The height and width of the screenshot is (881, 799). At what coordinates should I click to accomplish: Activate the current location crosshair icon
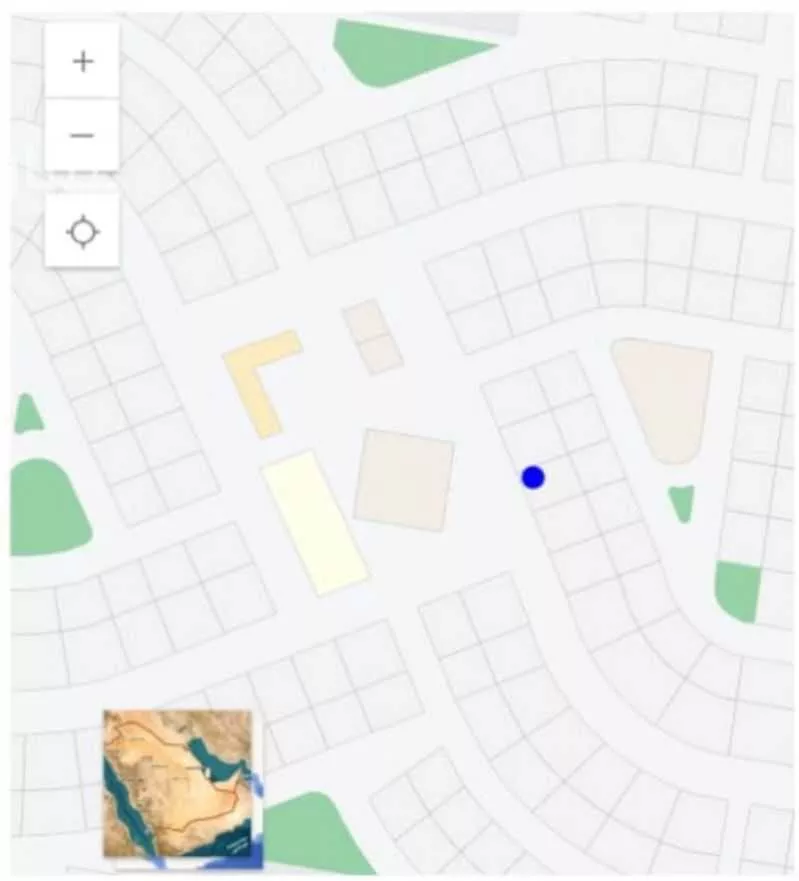pyautogui.click(x=81, y=231)
